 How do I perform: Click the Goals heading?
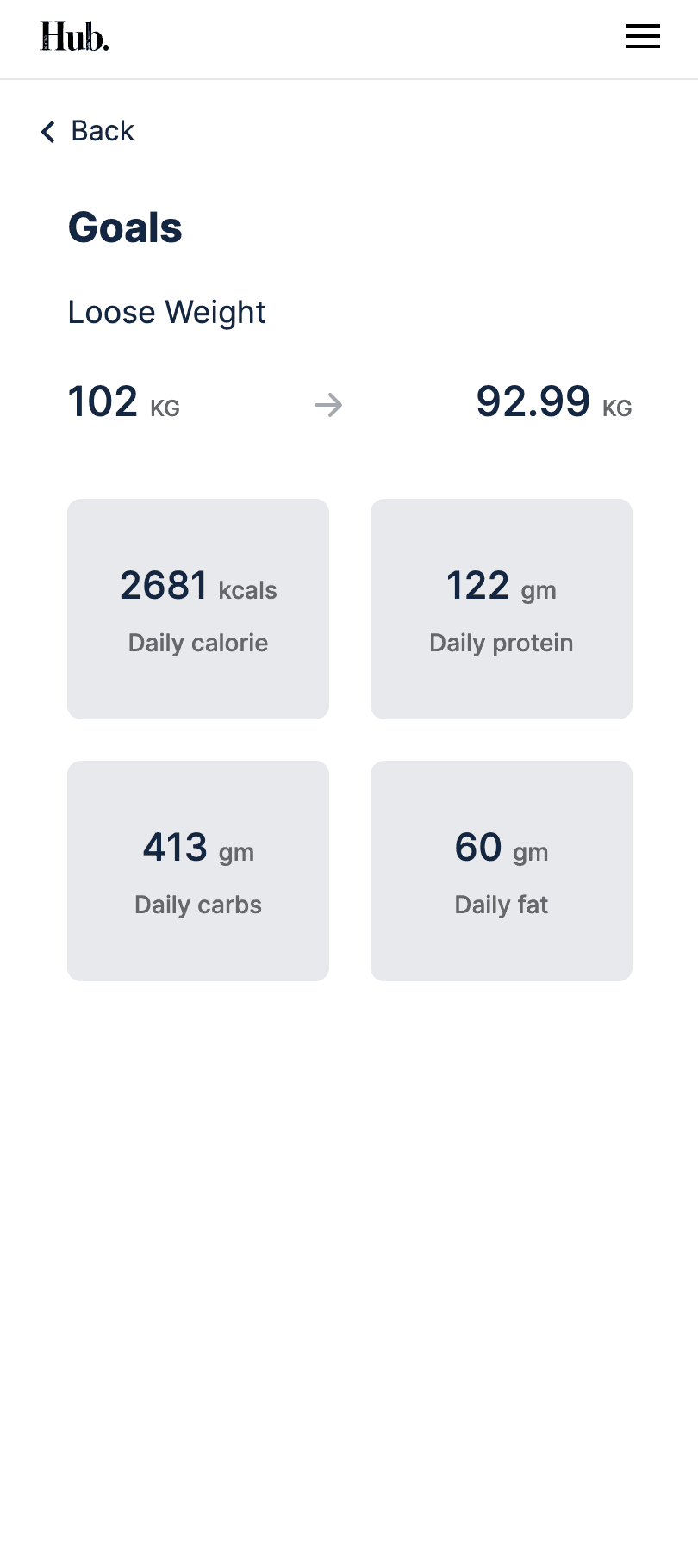125,227
